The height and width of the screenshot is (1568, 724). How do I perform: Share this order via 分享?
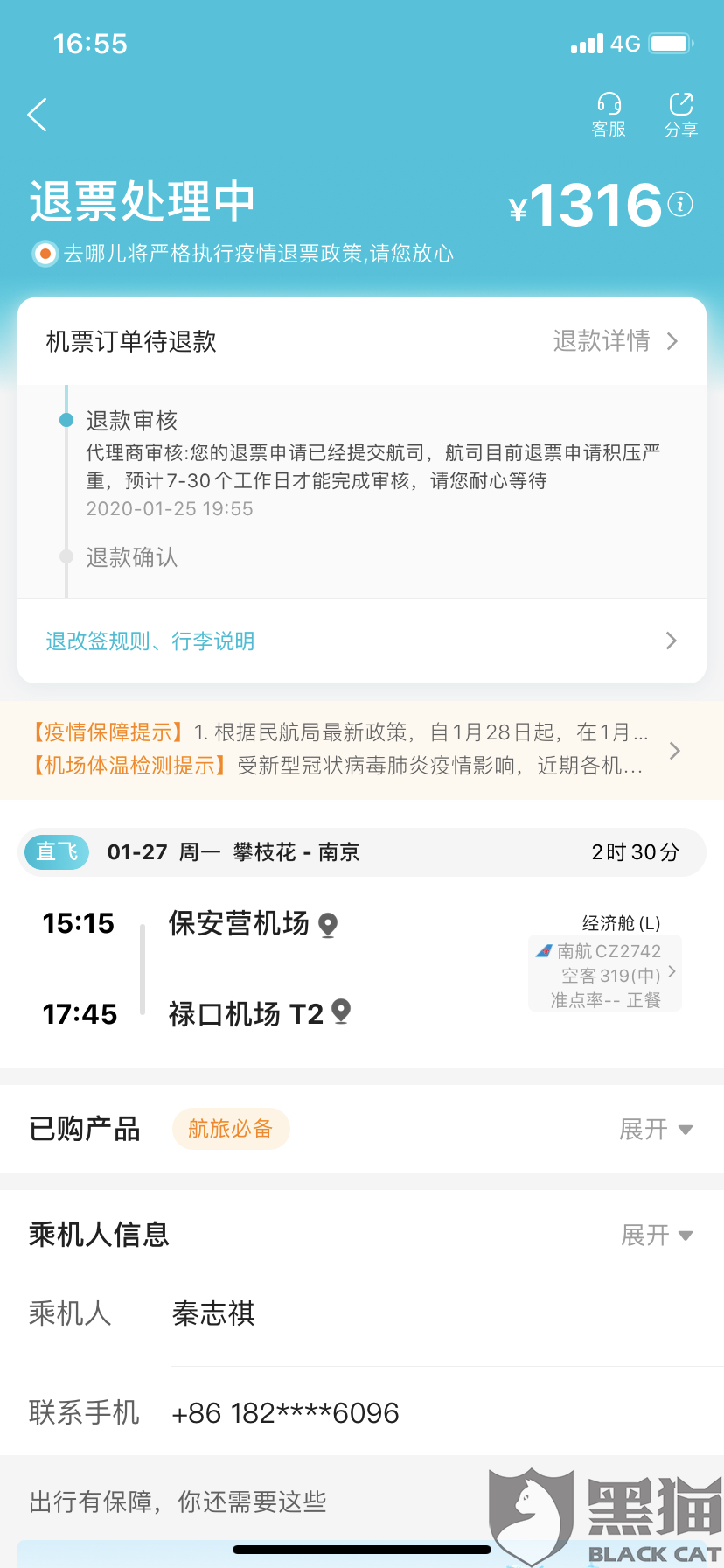(x=680, y=115)
